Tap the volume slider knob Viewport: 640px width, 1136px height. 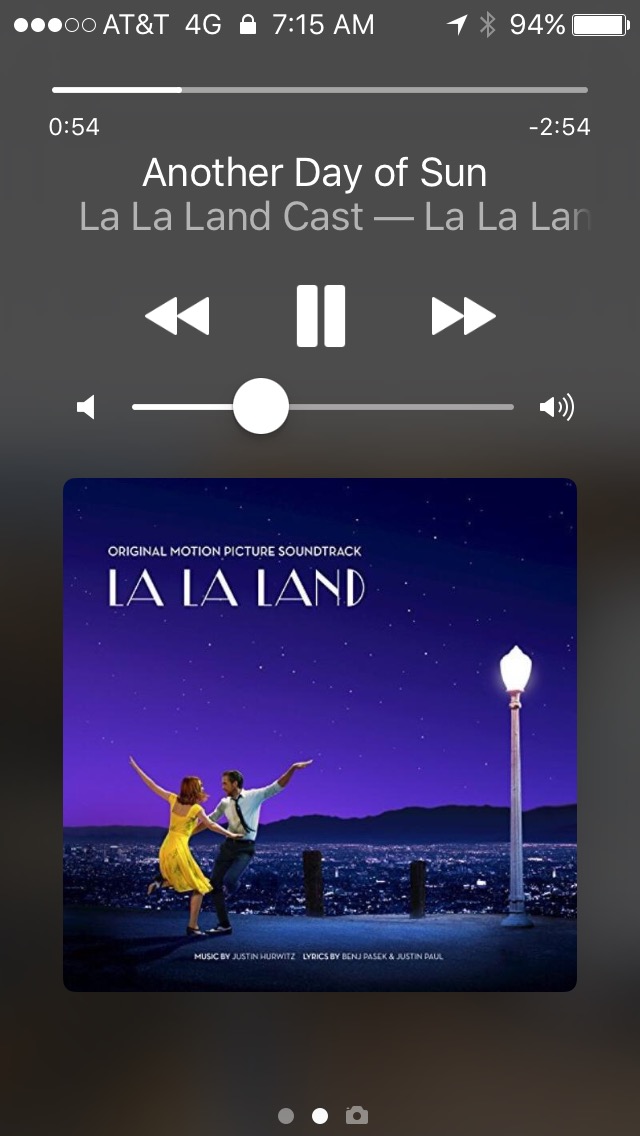tap(261, 406)
